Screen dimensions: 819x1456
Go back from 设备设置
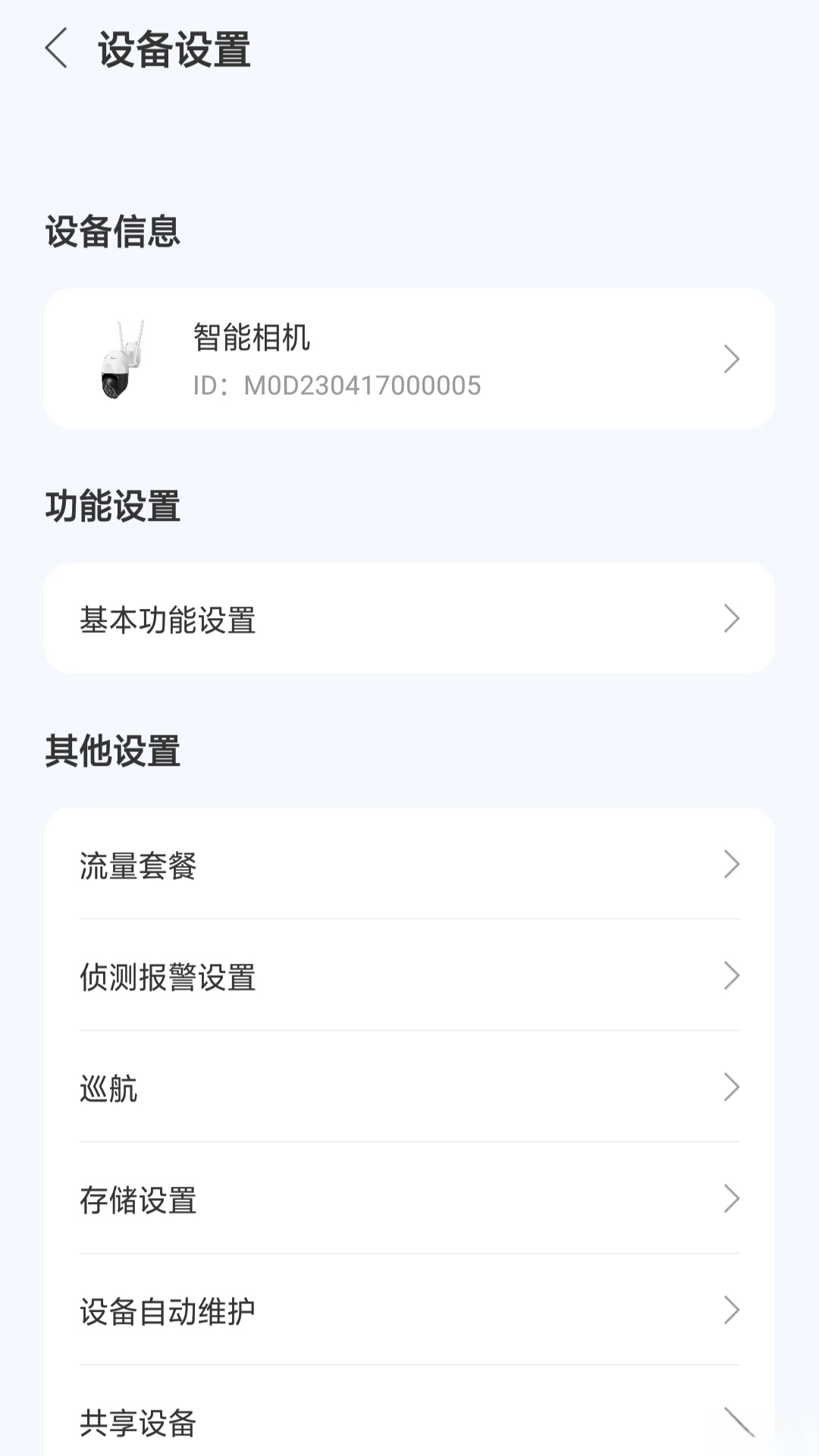[57, 49]
